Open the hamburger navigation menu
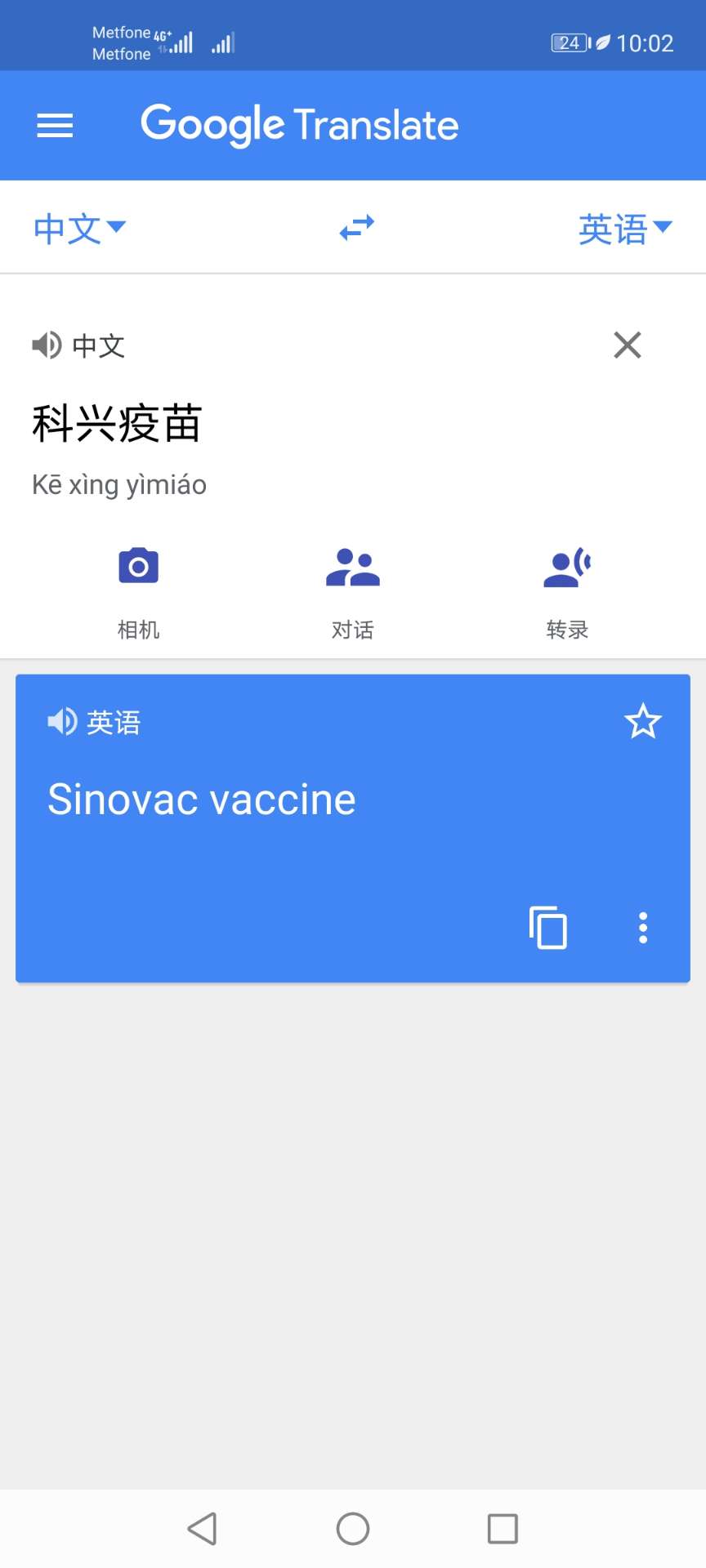706x1568 pixels. pyautogui.click(x=55, y=126)
